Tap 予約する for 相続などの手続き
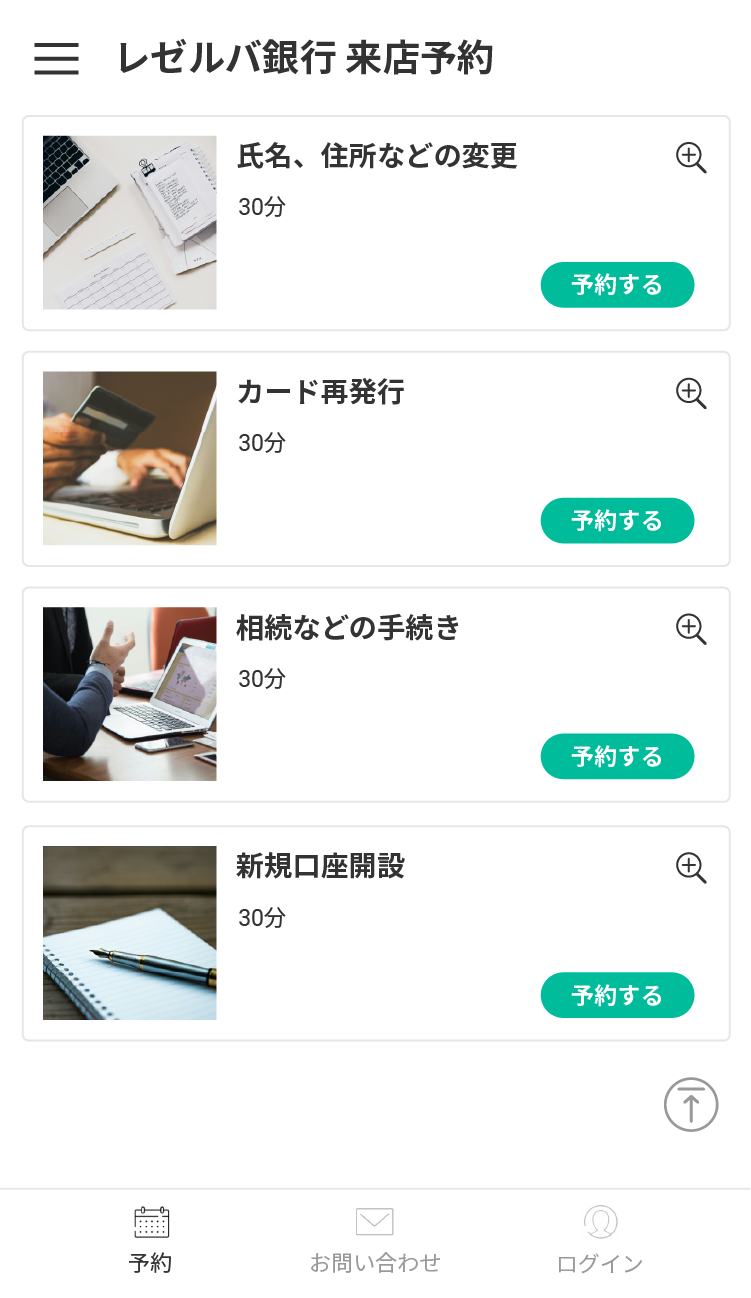Viewport: 751px width, 1298px height. pos(617,757)
